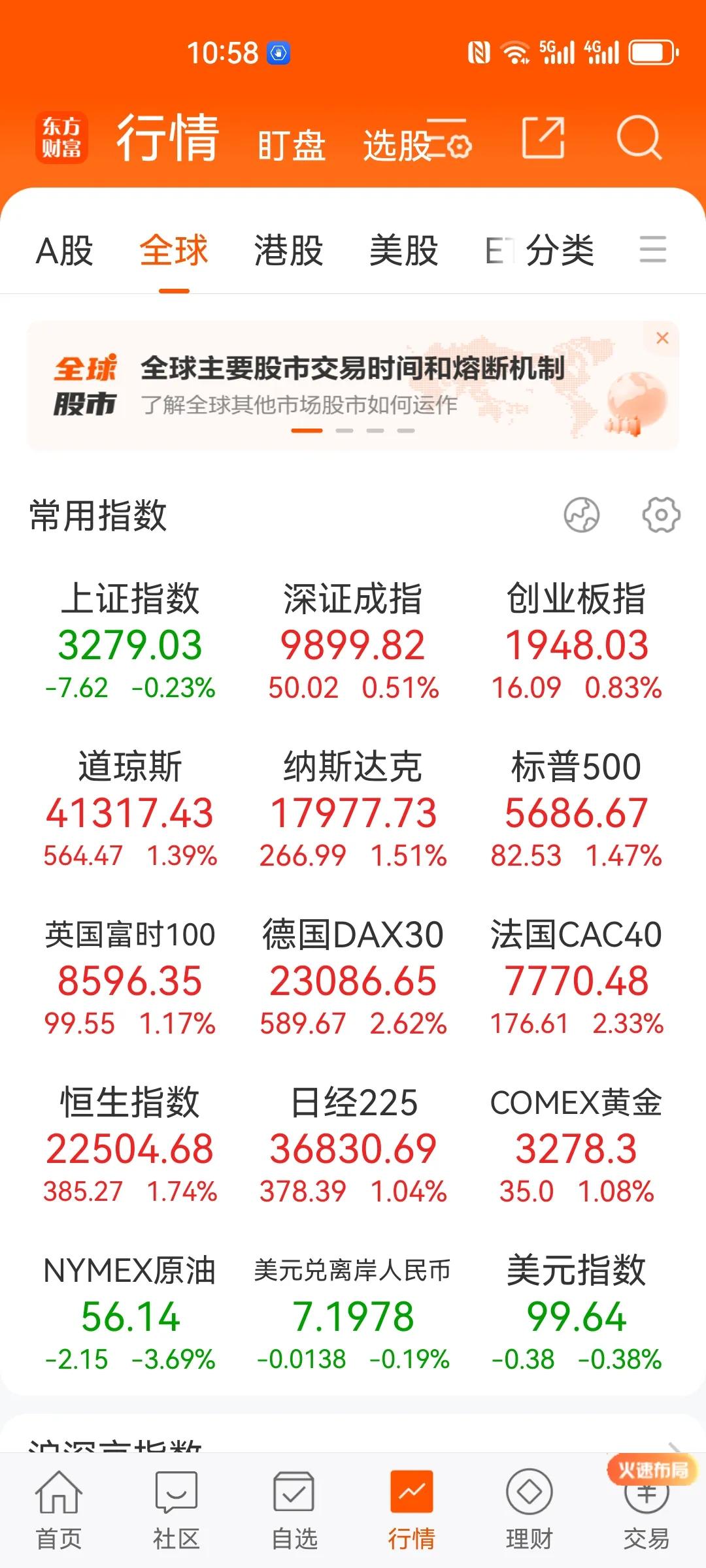Image resolution: width=706 pixels, height=1568 pixels.
Task: Open the 纳斯达克 index card
Action: [353, 809]
